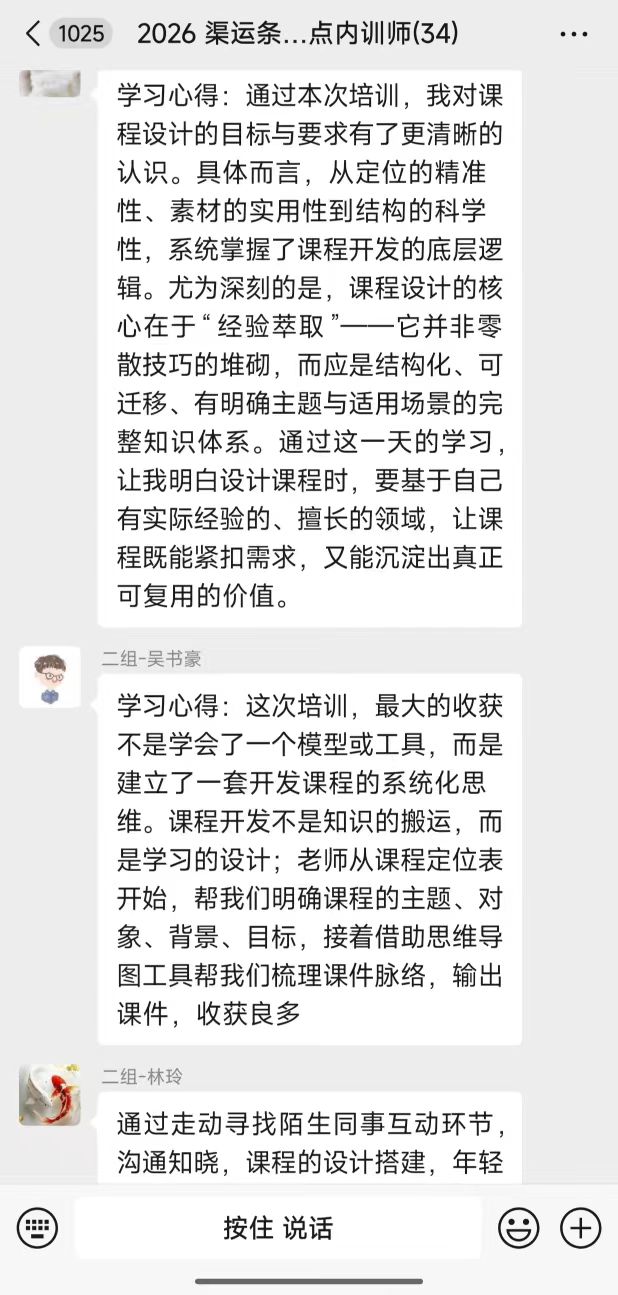Viewport: 618px width, 1295px height.
Task: Open 二组-吴书豪's profile avatar
Action: point(50,677)
